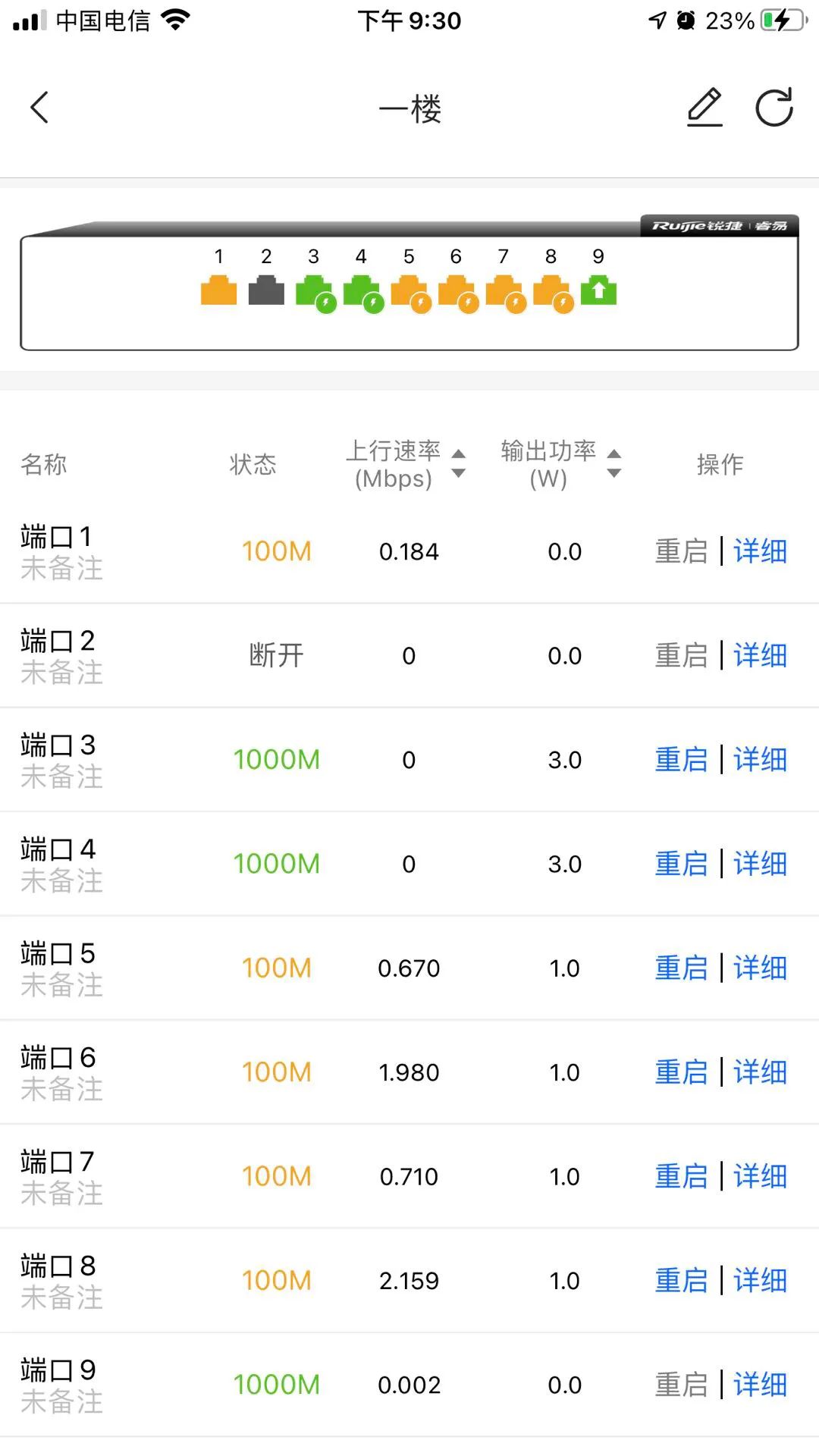819x1456 pixels.
Task: Go back from the 一楼 page
Action: point(39,107)
